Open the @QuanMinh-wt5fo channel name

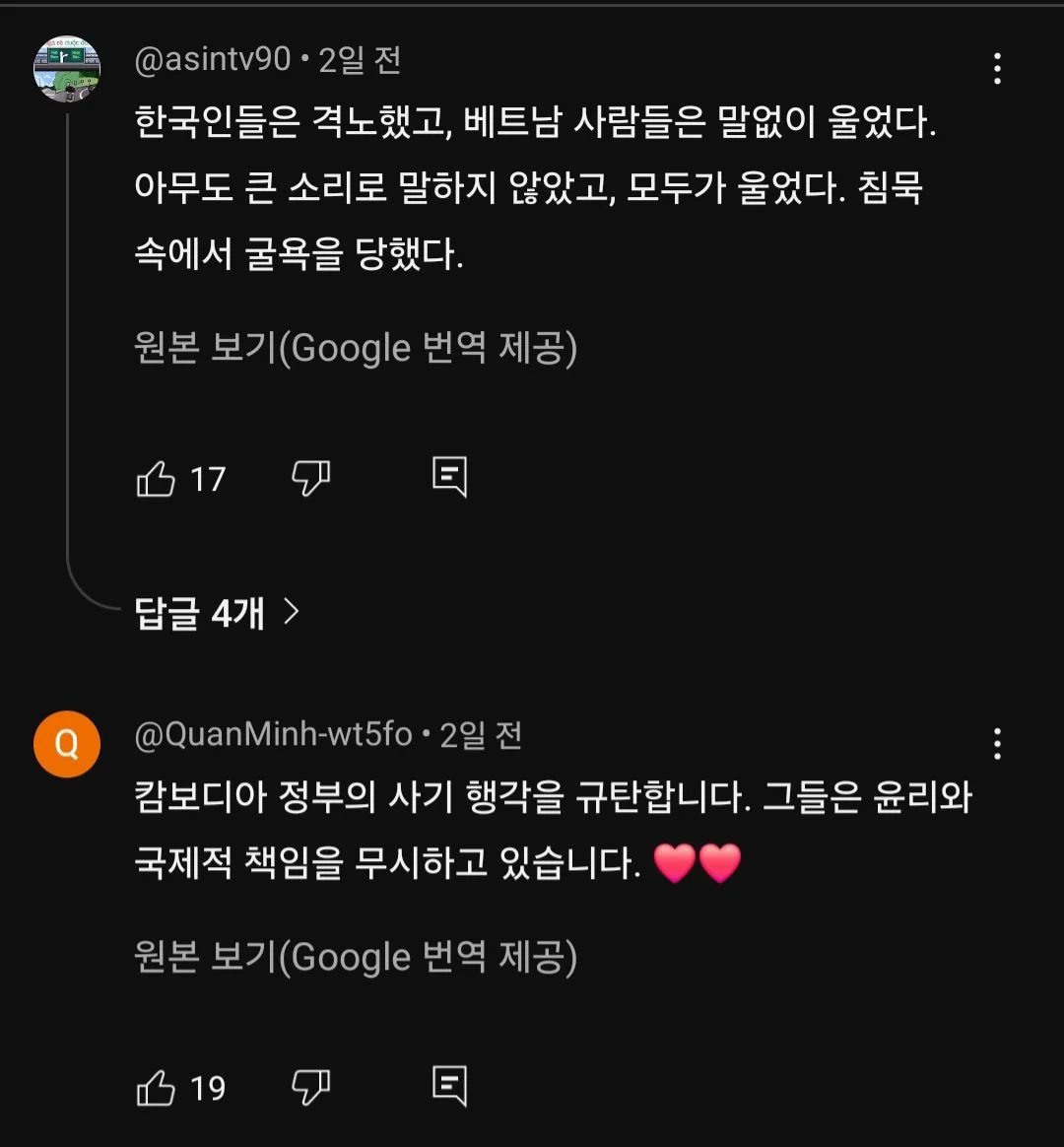click(273, 735)
